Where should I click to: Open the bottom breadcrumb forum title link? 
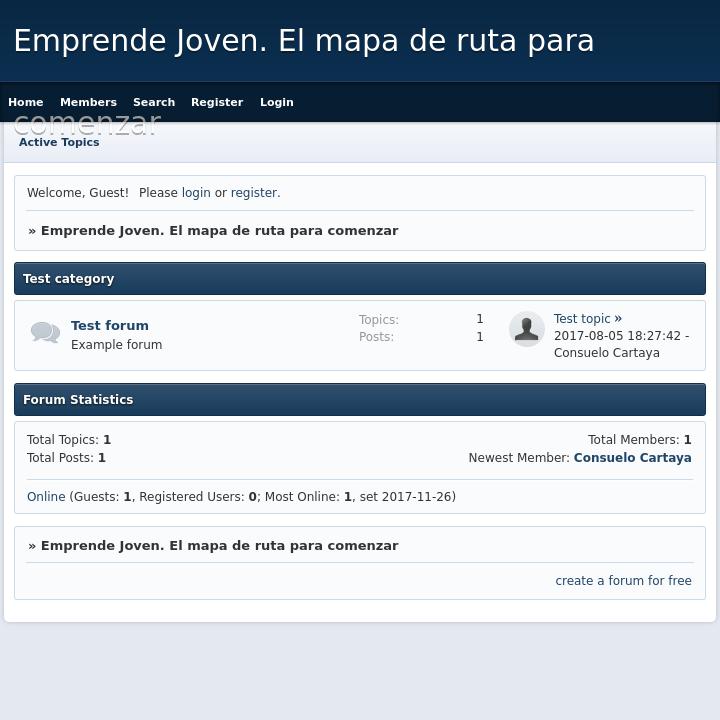(219, 546)
